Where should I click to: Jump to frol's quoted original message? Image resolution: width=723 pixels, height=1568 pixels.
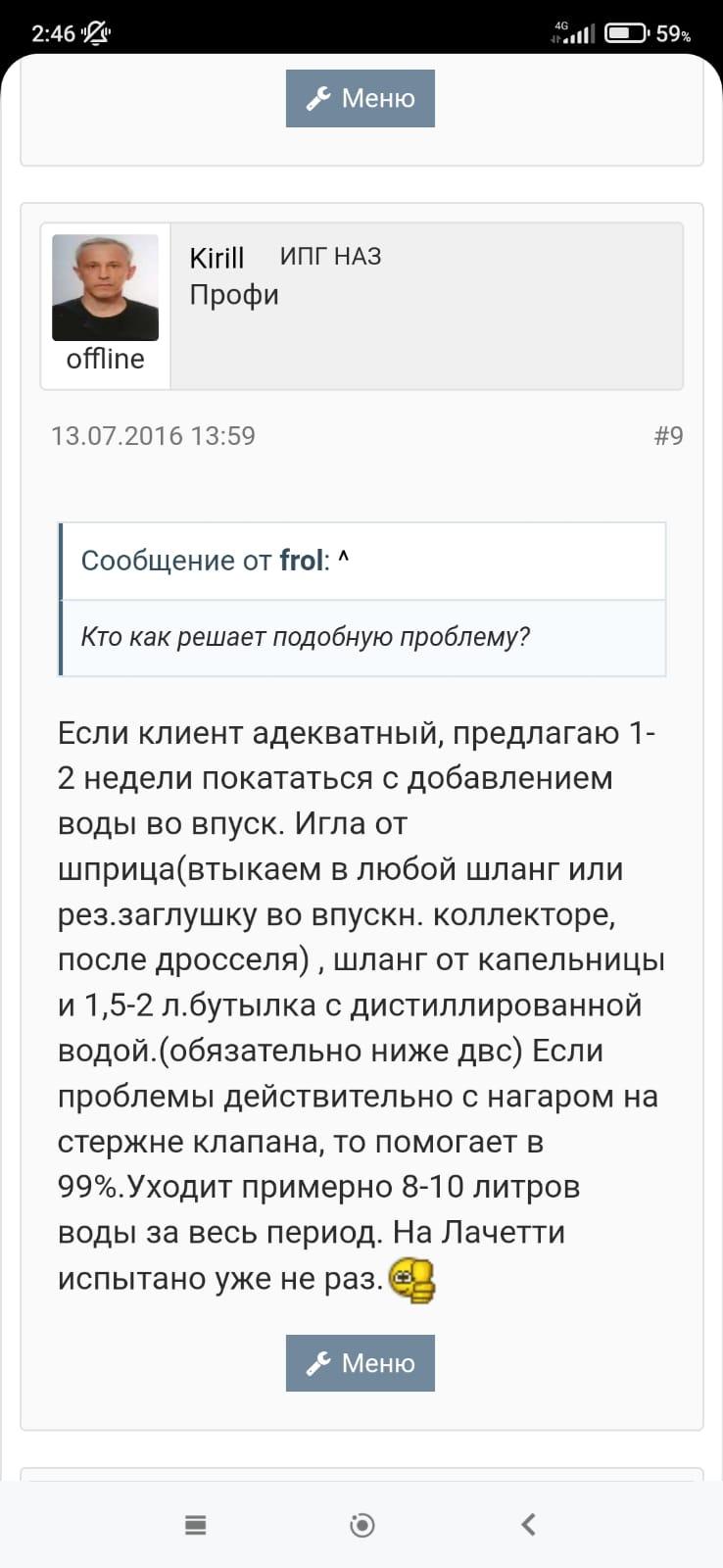343,559
